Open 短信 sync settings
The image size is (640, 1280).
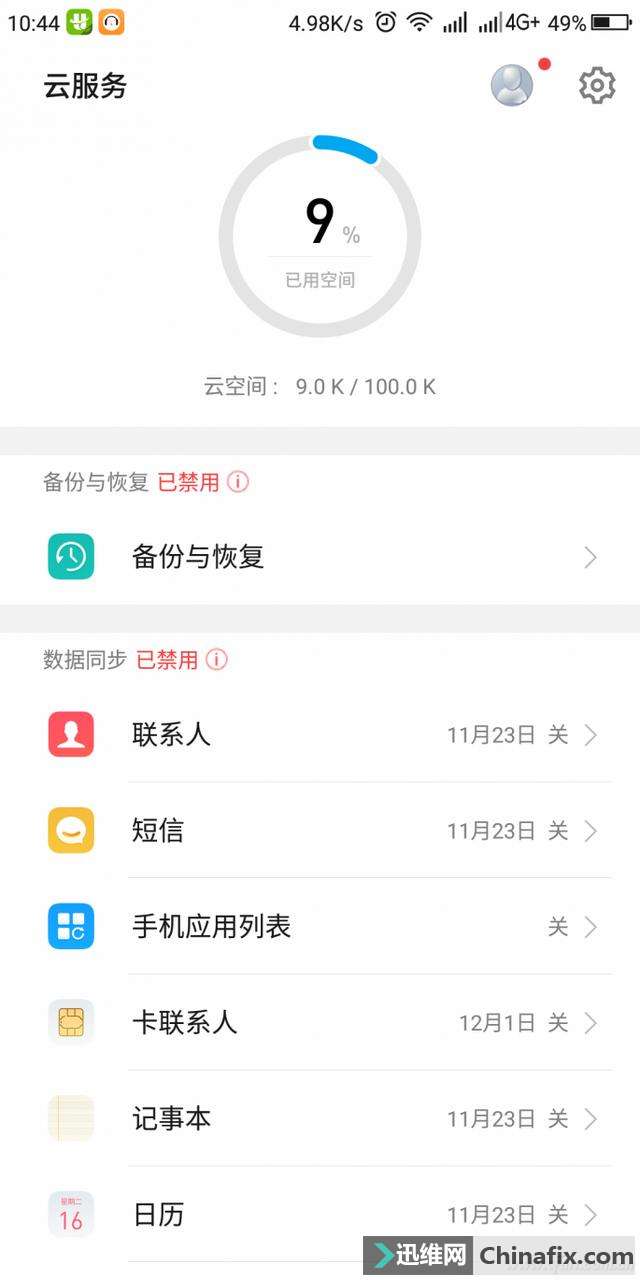(x=320, y=831)
